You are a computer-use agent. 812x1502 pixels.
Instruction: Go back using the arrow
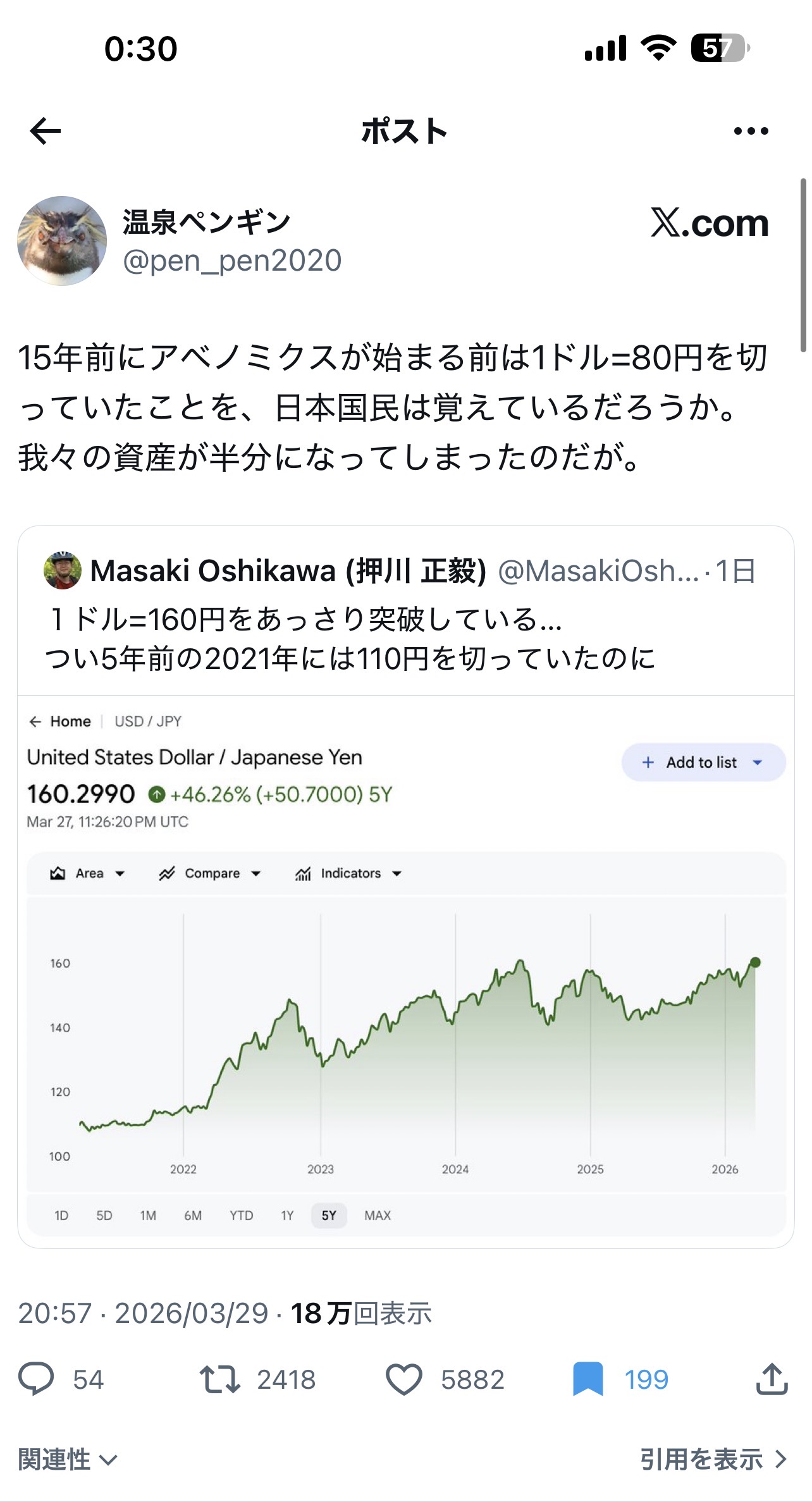pyautogui.click(x=46, y=132)
